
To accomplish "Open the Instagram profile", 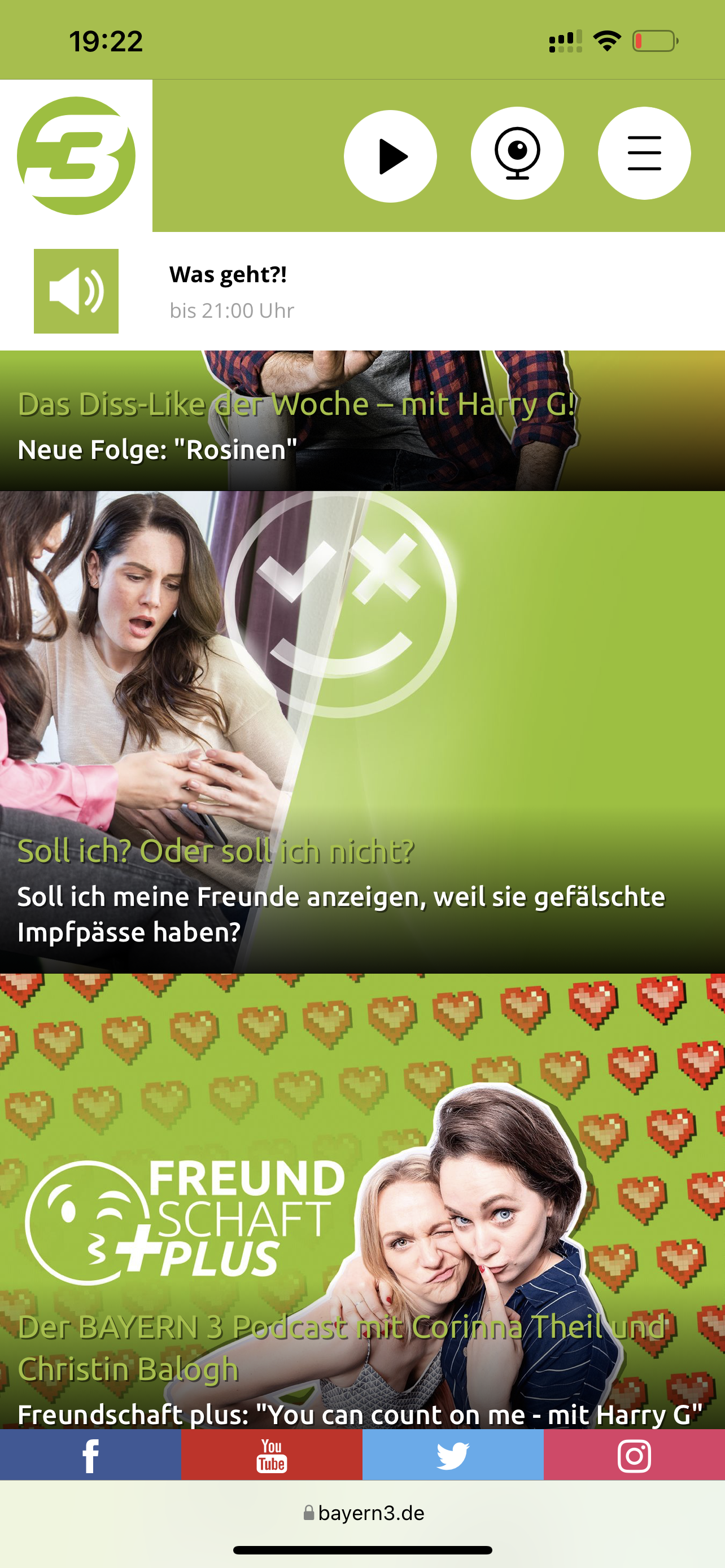I will click(x=634, y=1455).
